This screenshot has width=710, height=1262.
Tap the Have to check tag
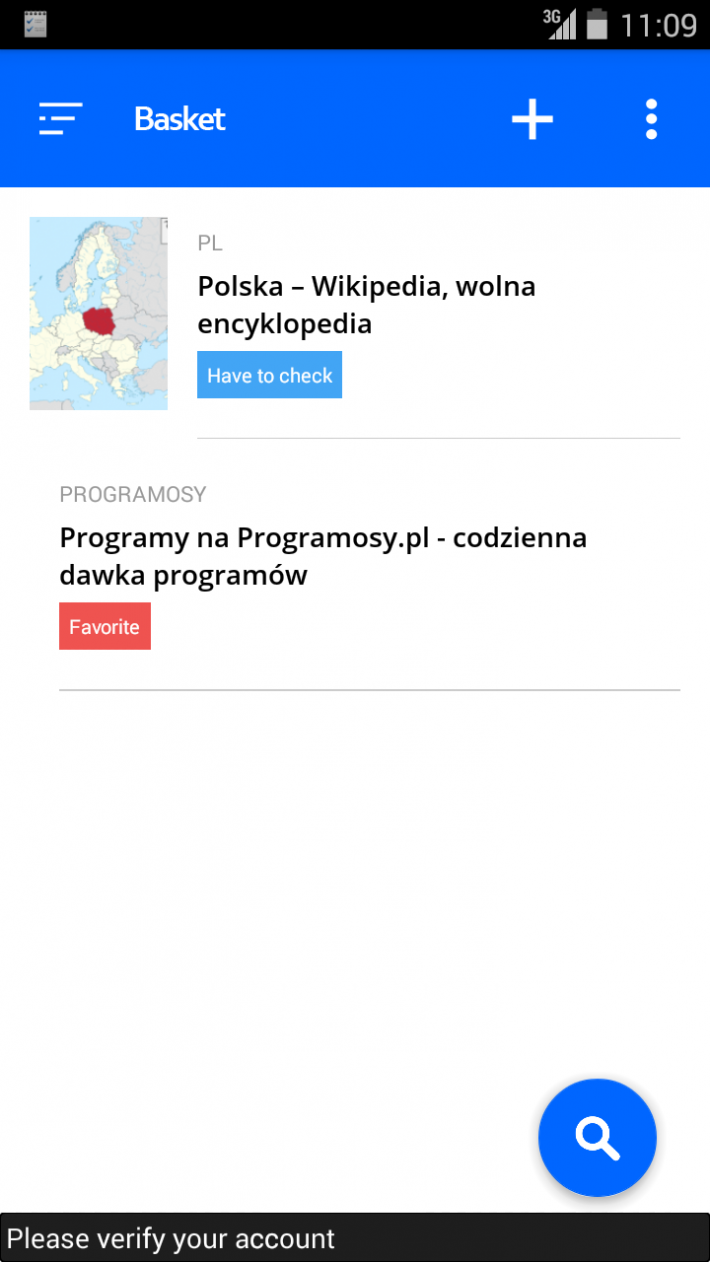(269, 375)
